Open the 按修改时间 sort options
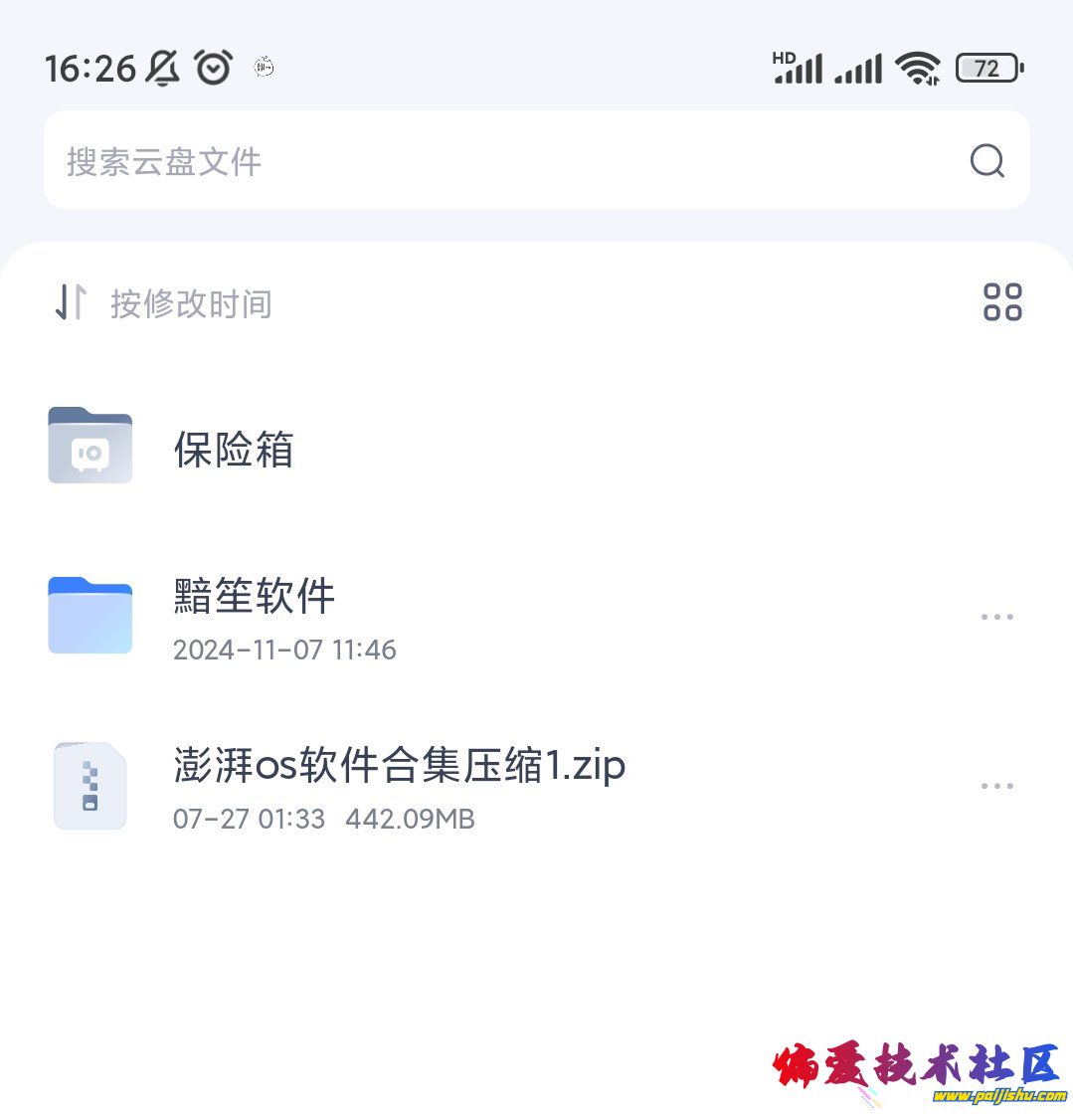Viewport: 1073px width, 1120px height. click(191, 304)
